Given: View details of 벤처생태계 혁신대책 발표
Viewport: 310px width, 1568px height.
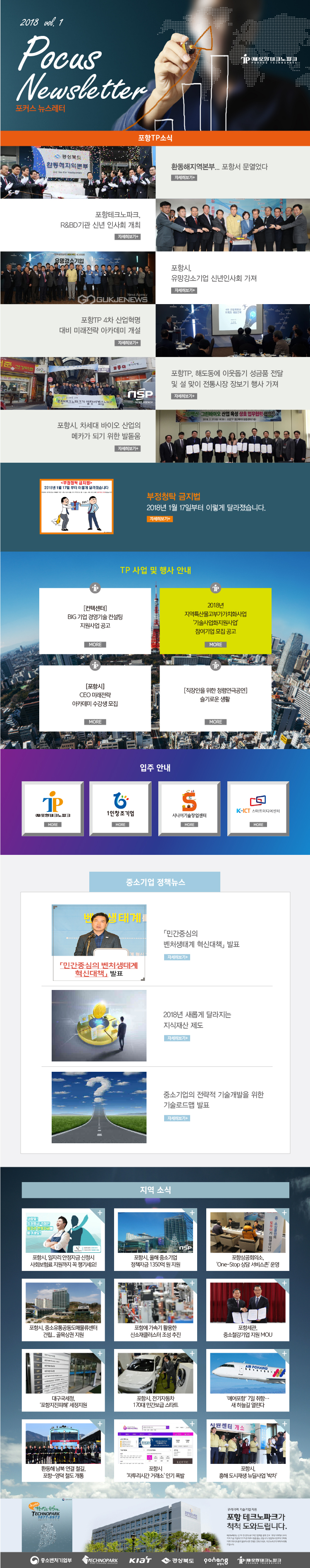Looking at the screenshot, I should tap(178, 957).
